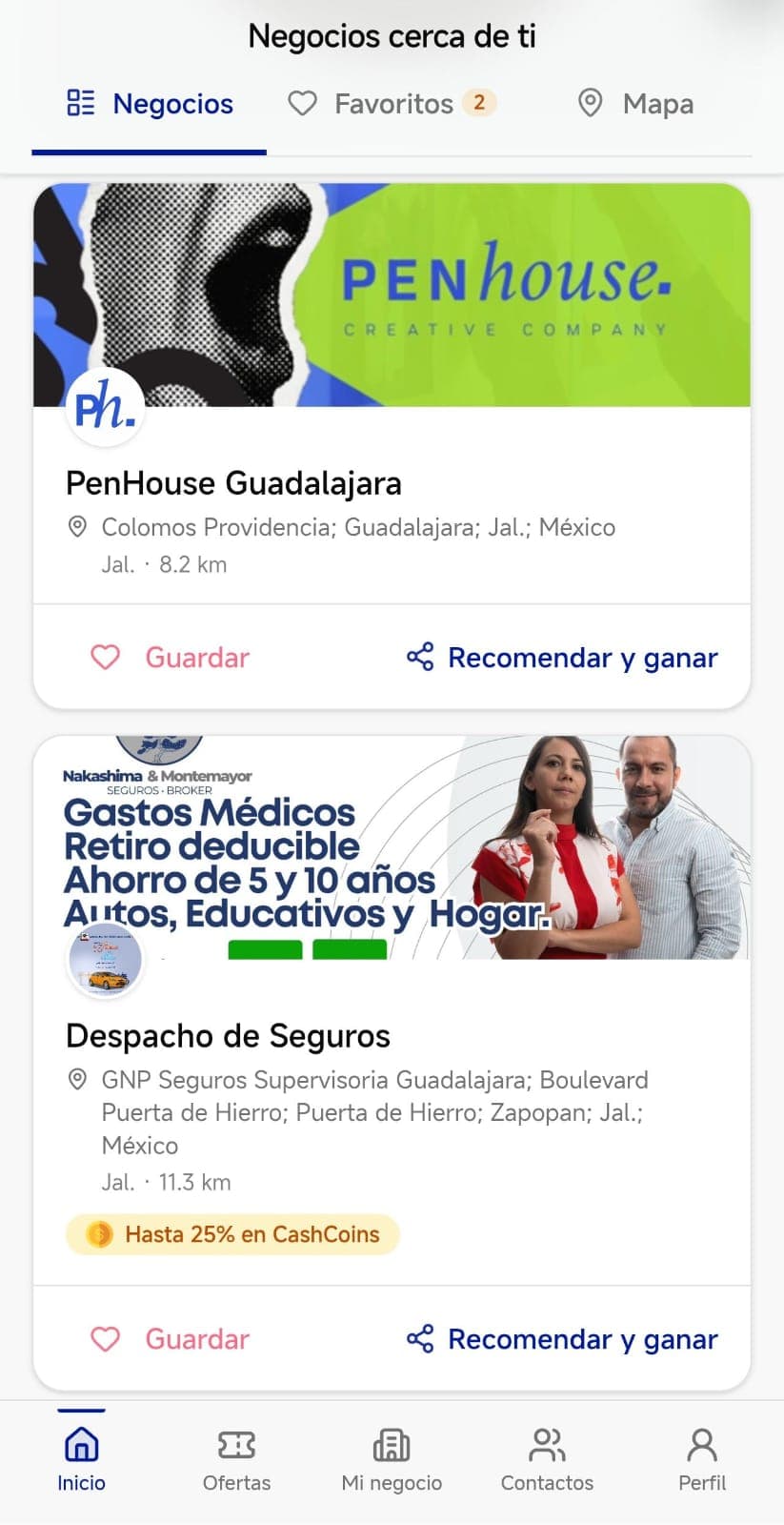Tap Recomendar y ganar on Despacho de Seguros
The height and width of the screenshot is (1525, 784).
click(581, 1338)
